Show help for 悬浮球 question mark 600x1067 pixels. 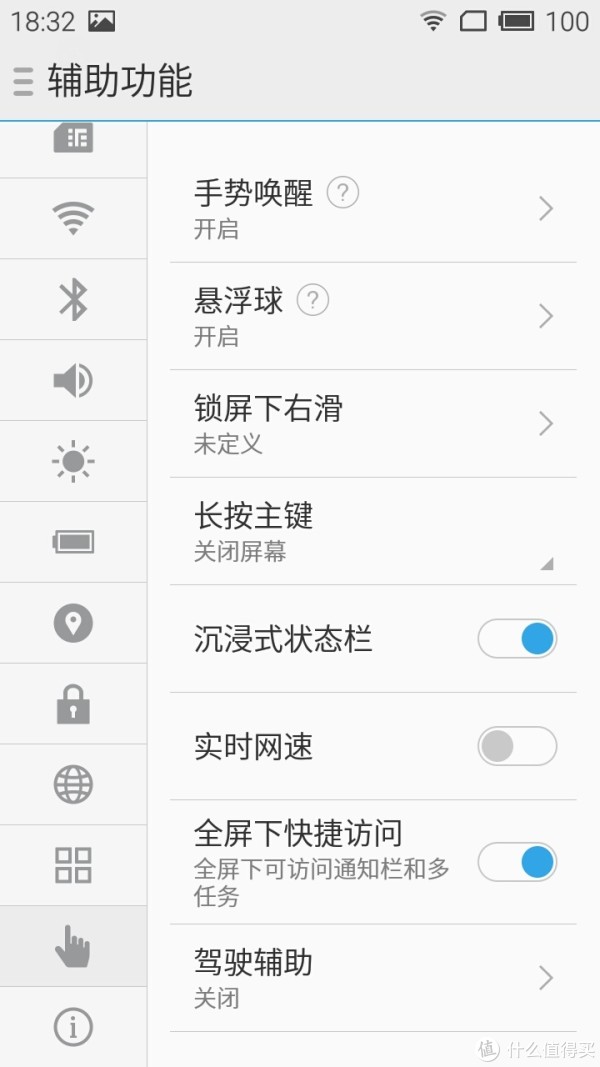click(313, 300)
